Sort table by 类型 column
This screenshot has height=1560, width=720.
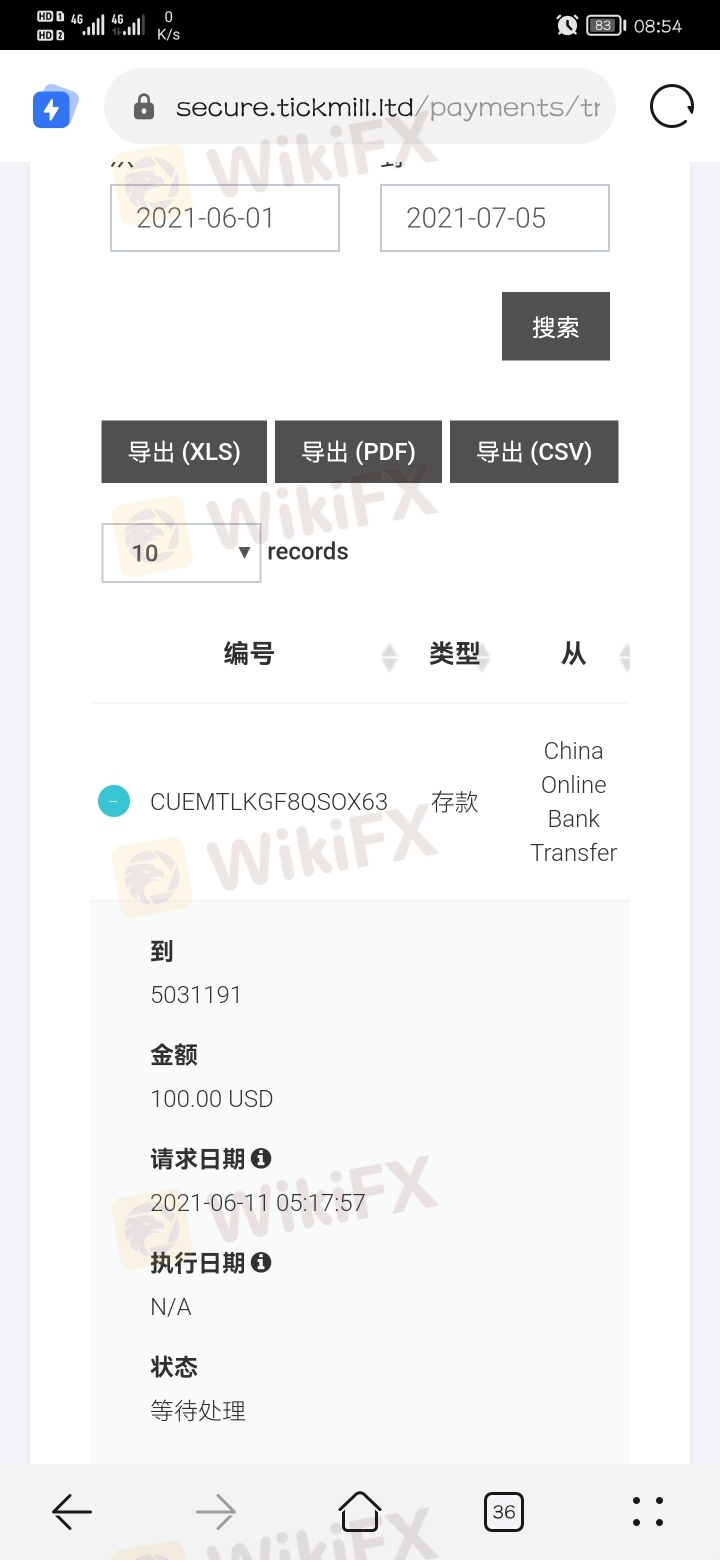click(x=455, y=655)
